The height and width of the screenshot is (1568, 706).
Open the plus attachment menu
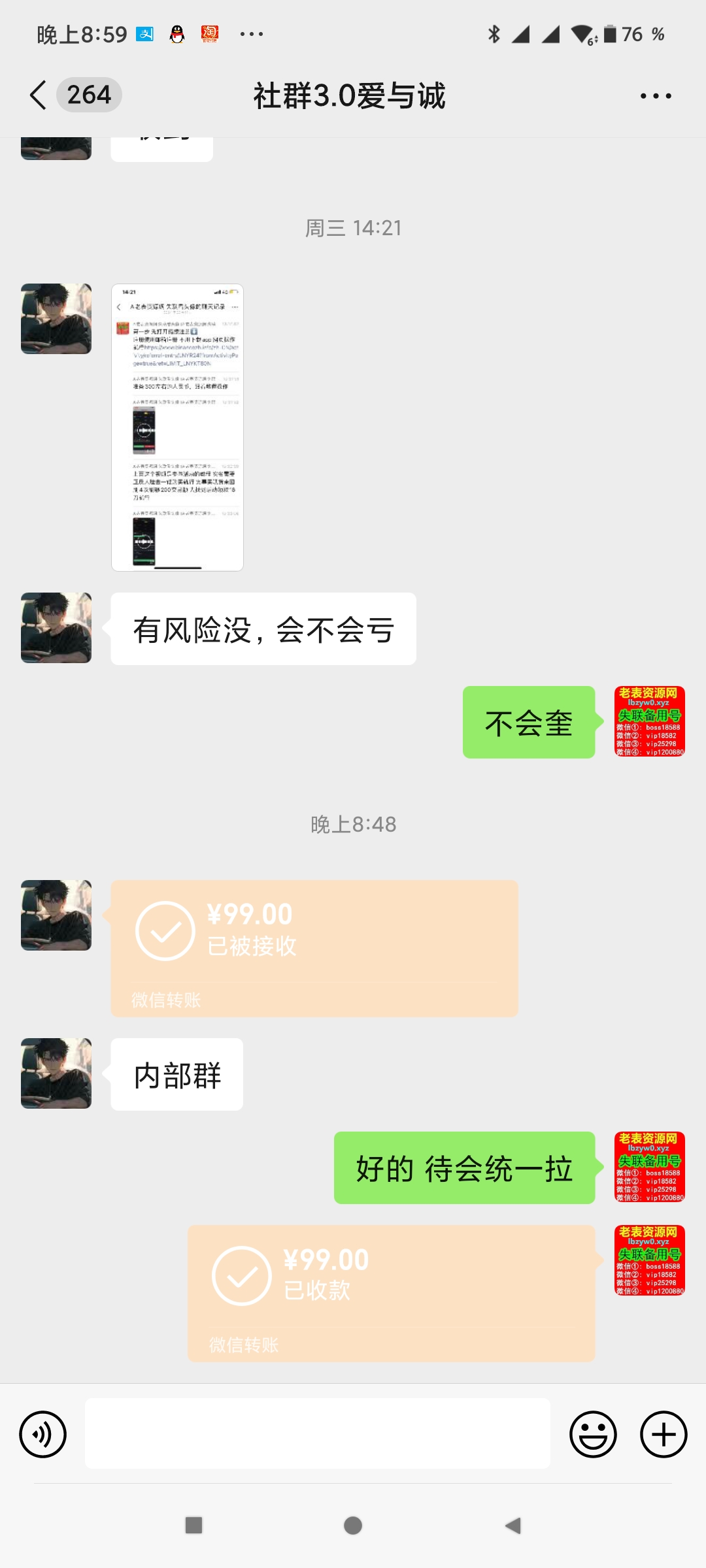click(x=664, y=1434)
